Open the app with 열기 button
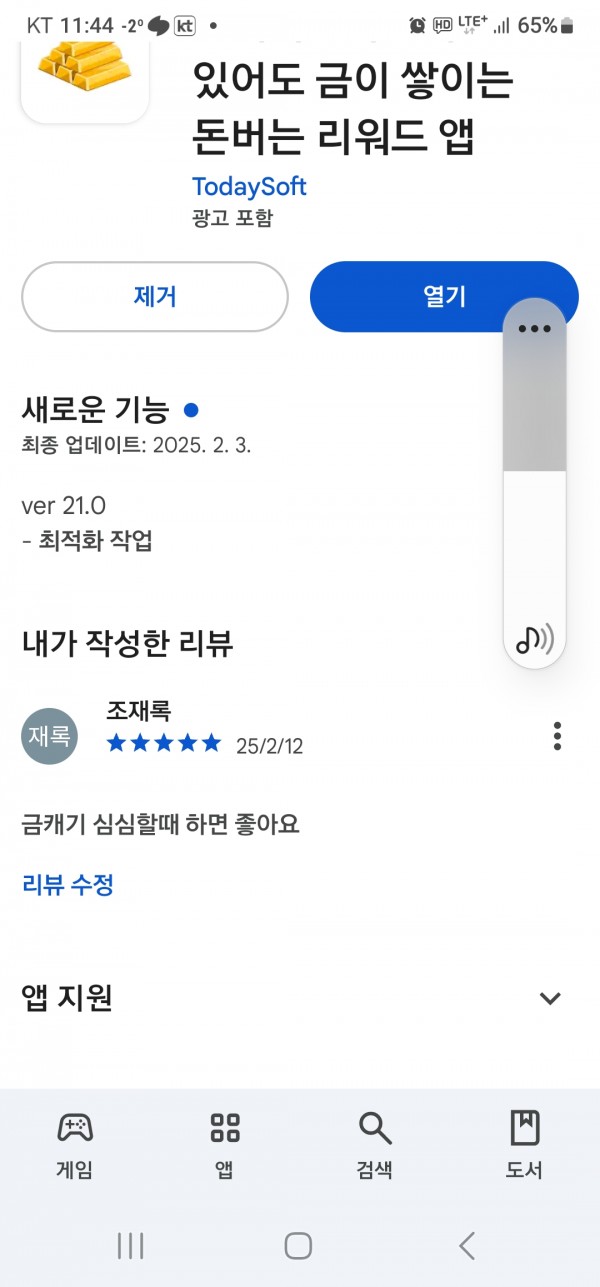600x1287 pixels. [444, 297]
